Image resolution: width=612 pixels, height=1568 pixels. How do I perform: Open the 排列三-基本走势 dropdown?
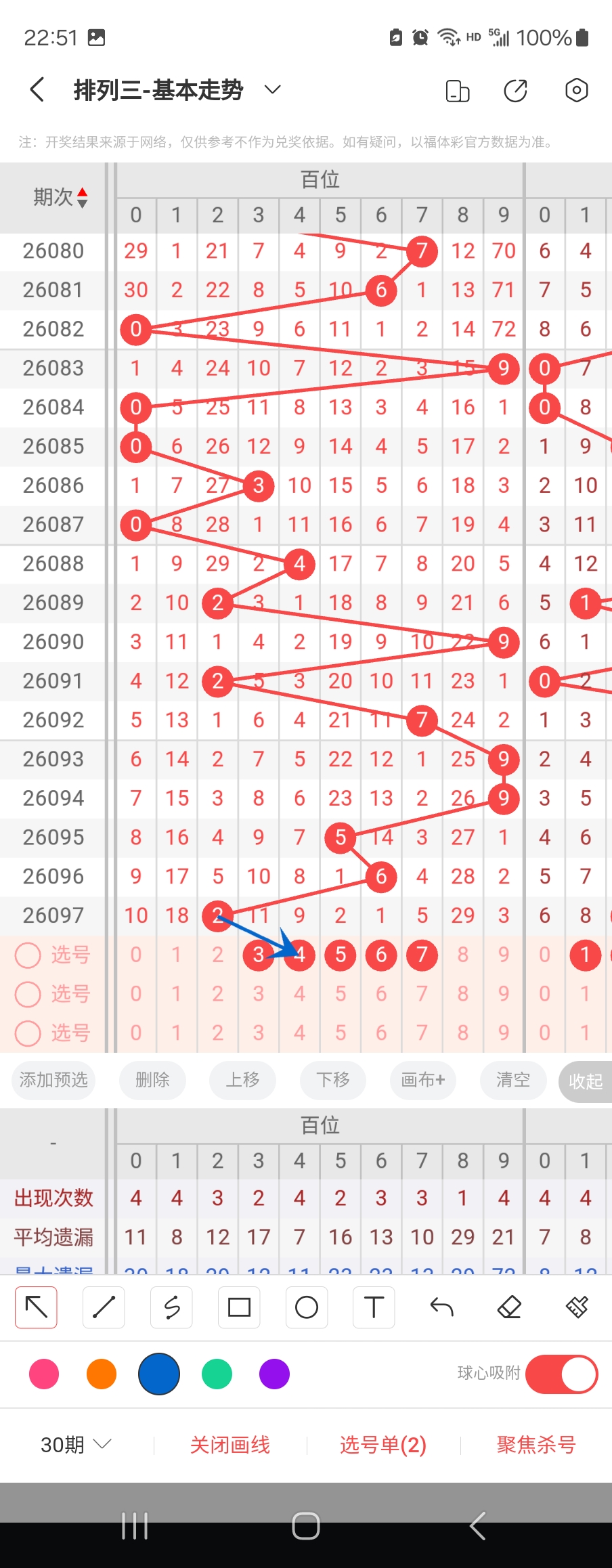(x=272, y=89)
